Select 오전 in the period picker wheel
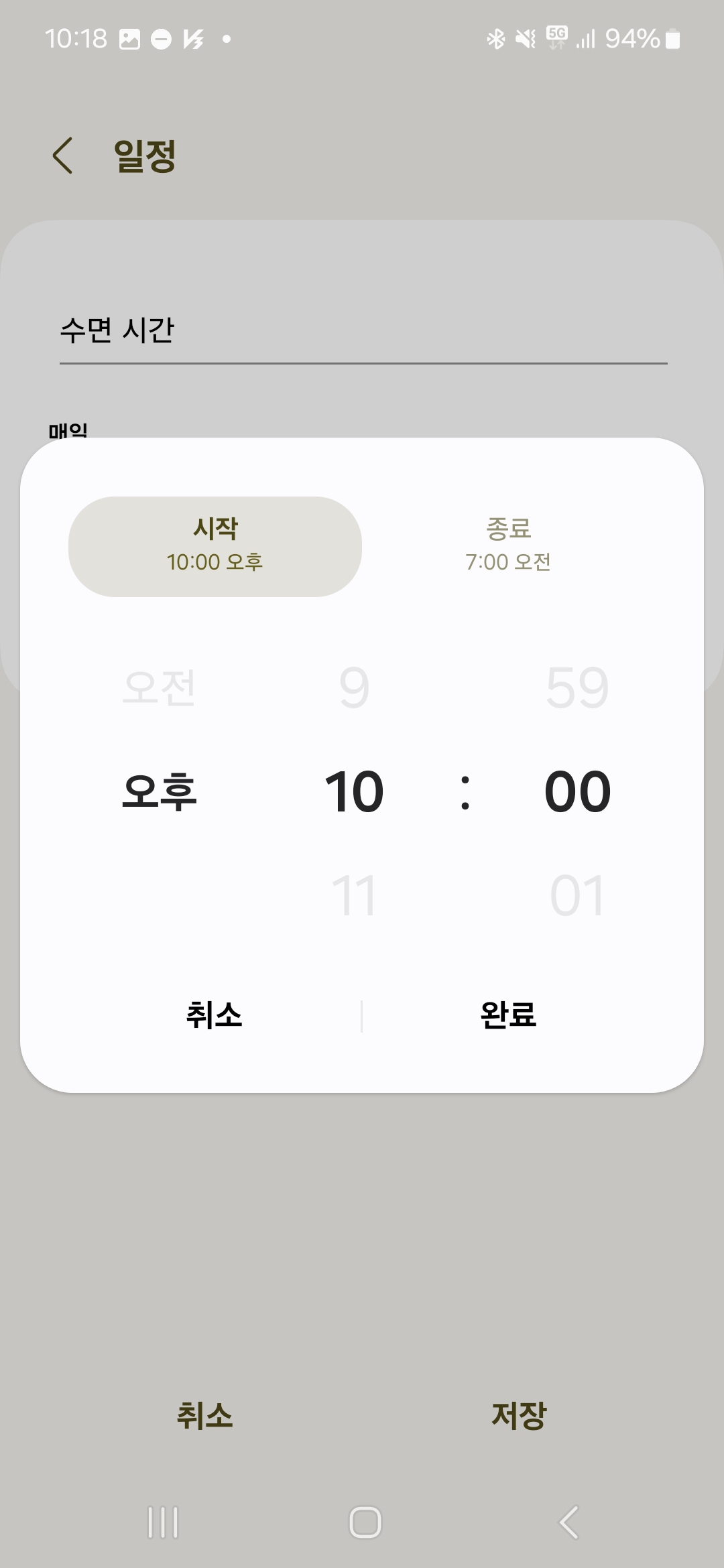Image resolution: width=724 pixels, height=1568 pixels. coord(159,685)
